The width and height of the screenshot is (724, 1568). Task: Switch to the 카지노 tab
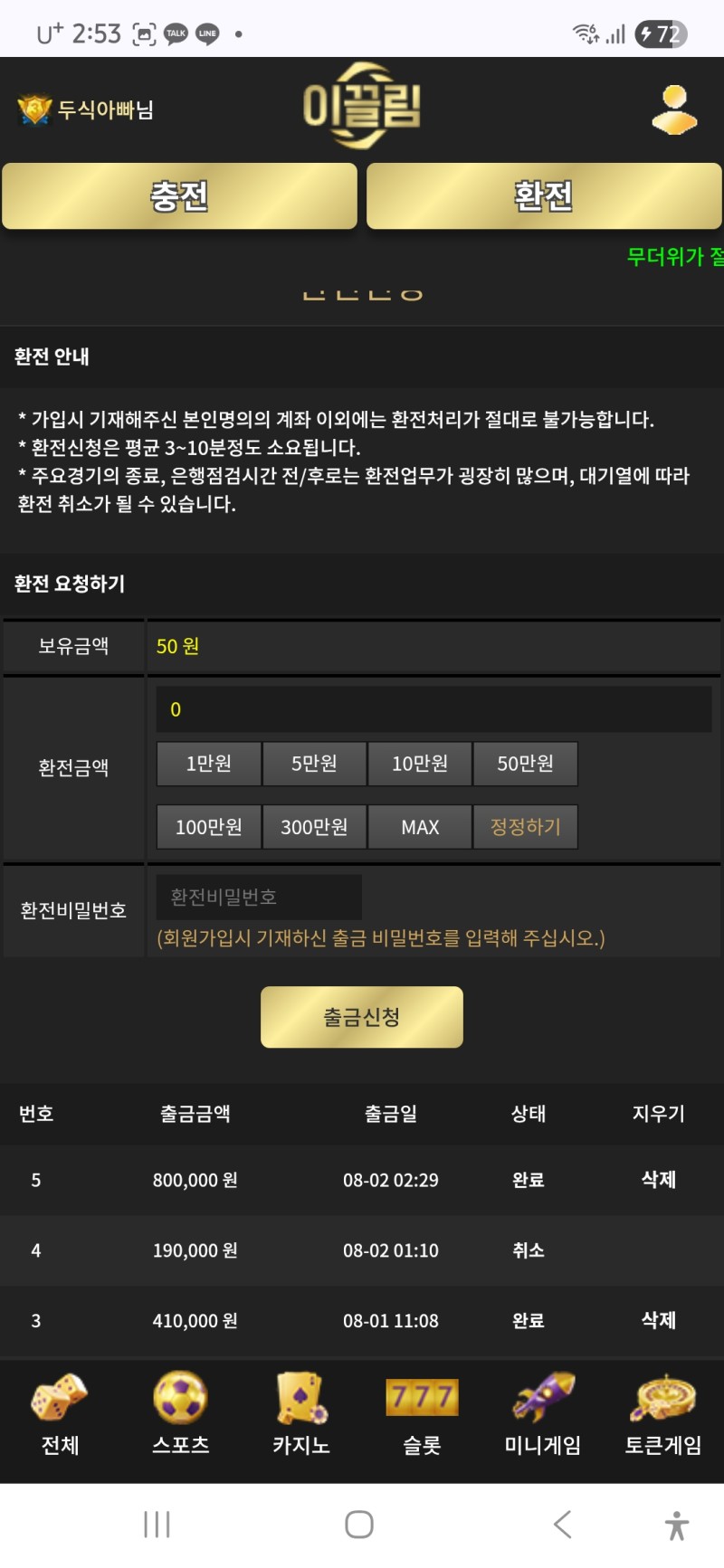[301, 1413]
